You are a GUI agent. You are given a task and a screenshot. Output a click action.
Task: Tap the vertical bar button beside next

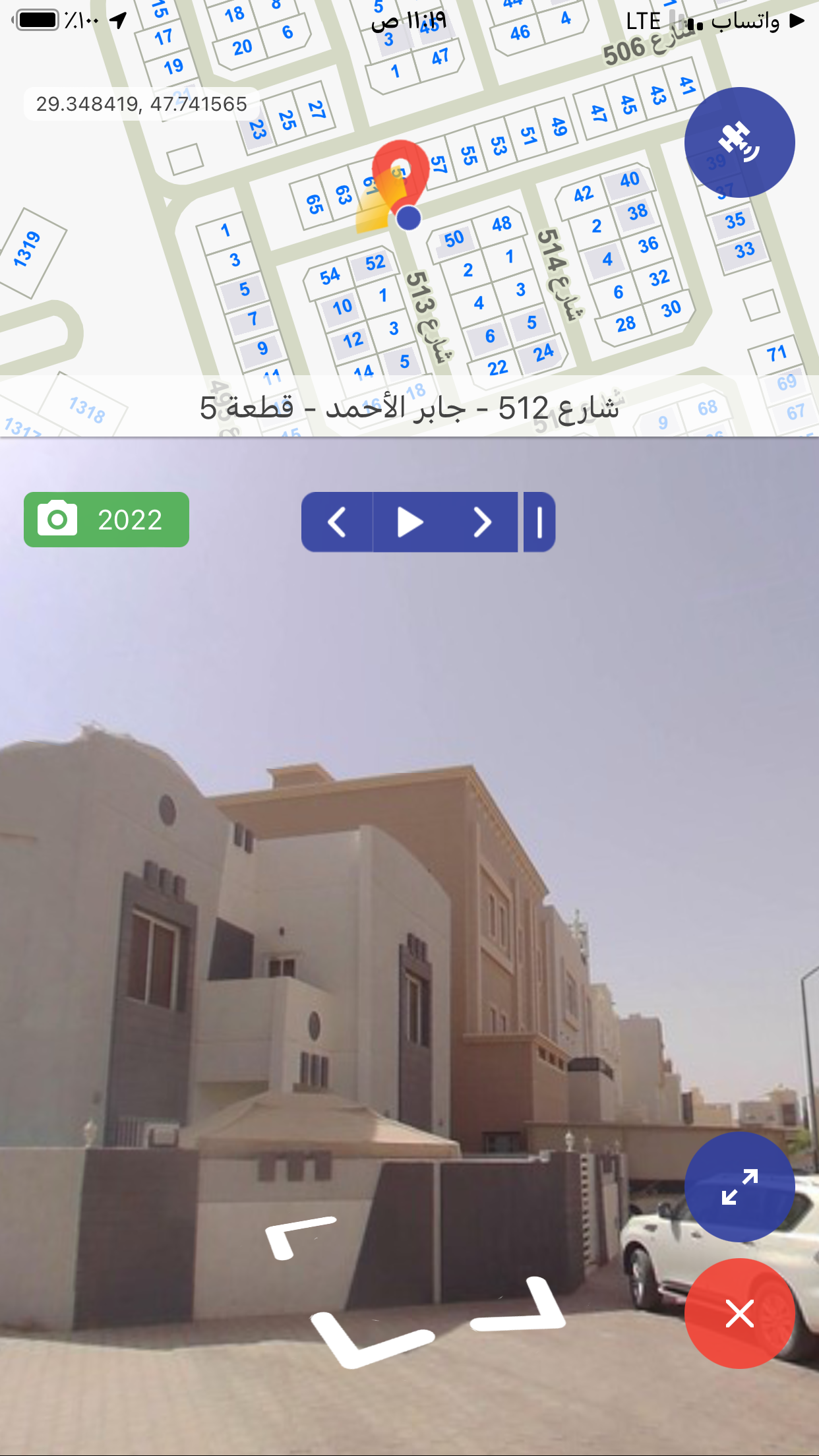(x=539, y=522)
